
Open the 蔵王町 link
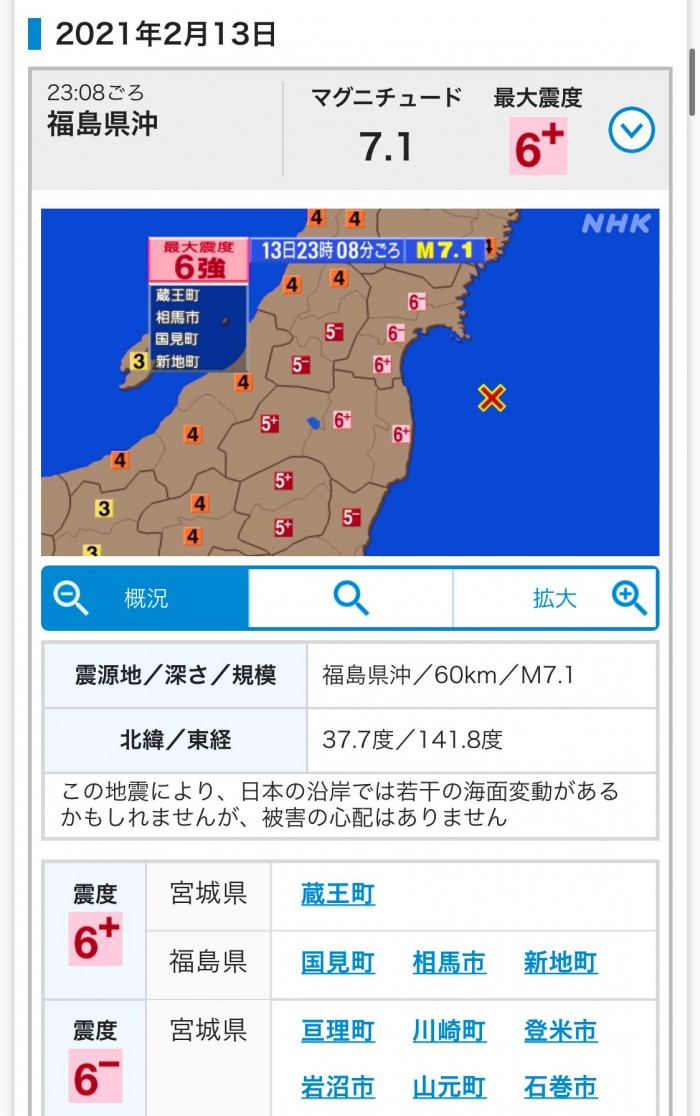click(338, 893)
